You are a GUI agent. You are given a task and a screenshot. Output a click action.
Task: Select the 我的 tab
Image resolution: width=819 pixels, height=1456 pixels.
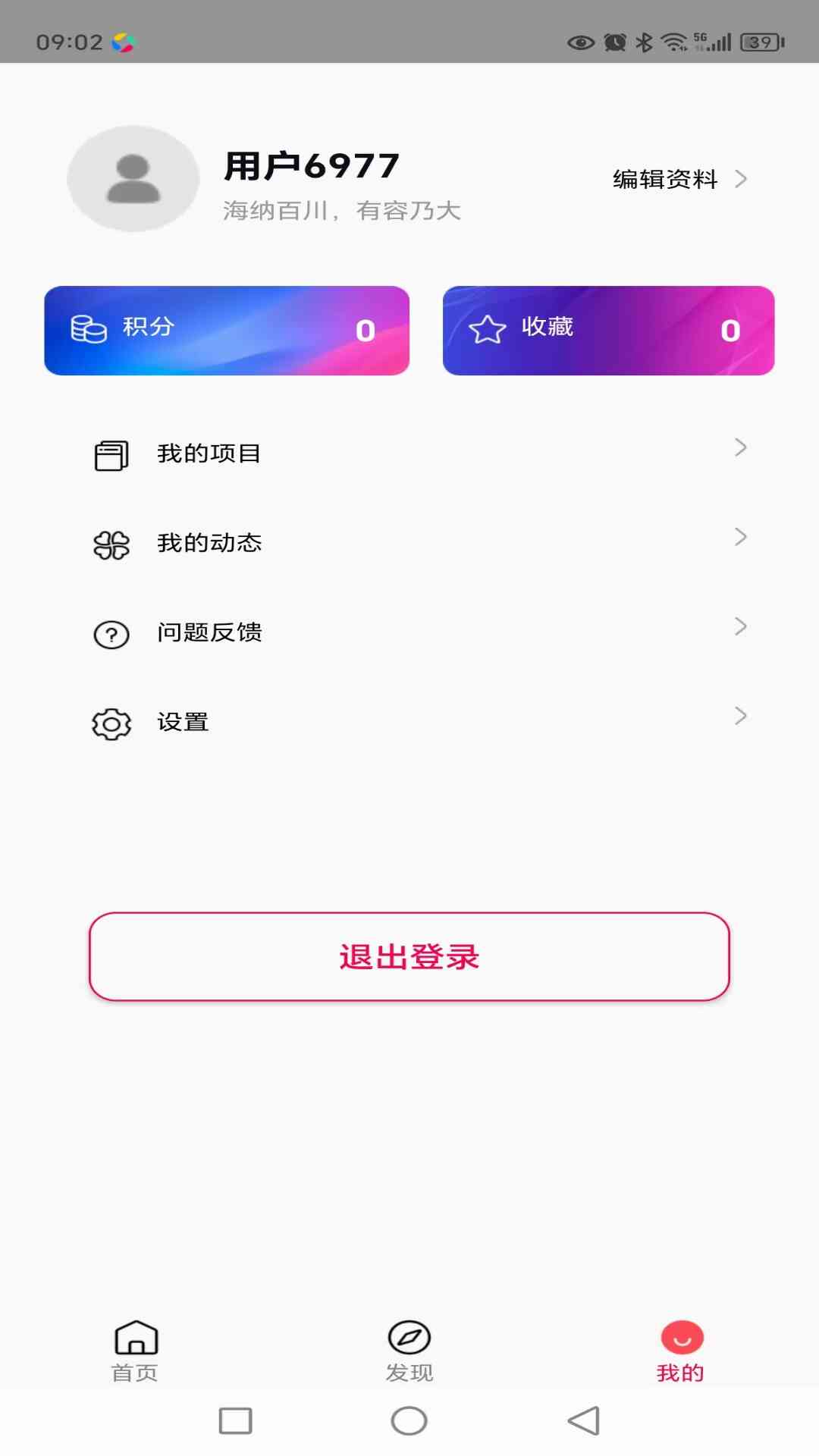(x=682, y=1365)
